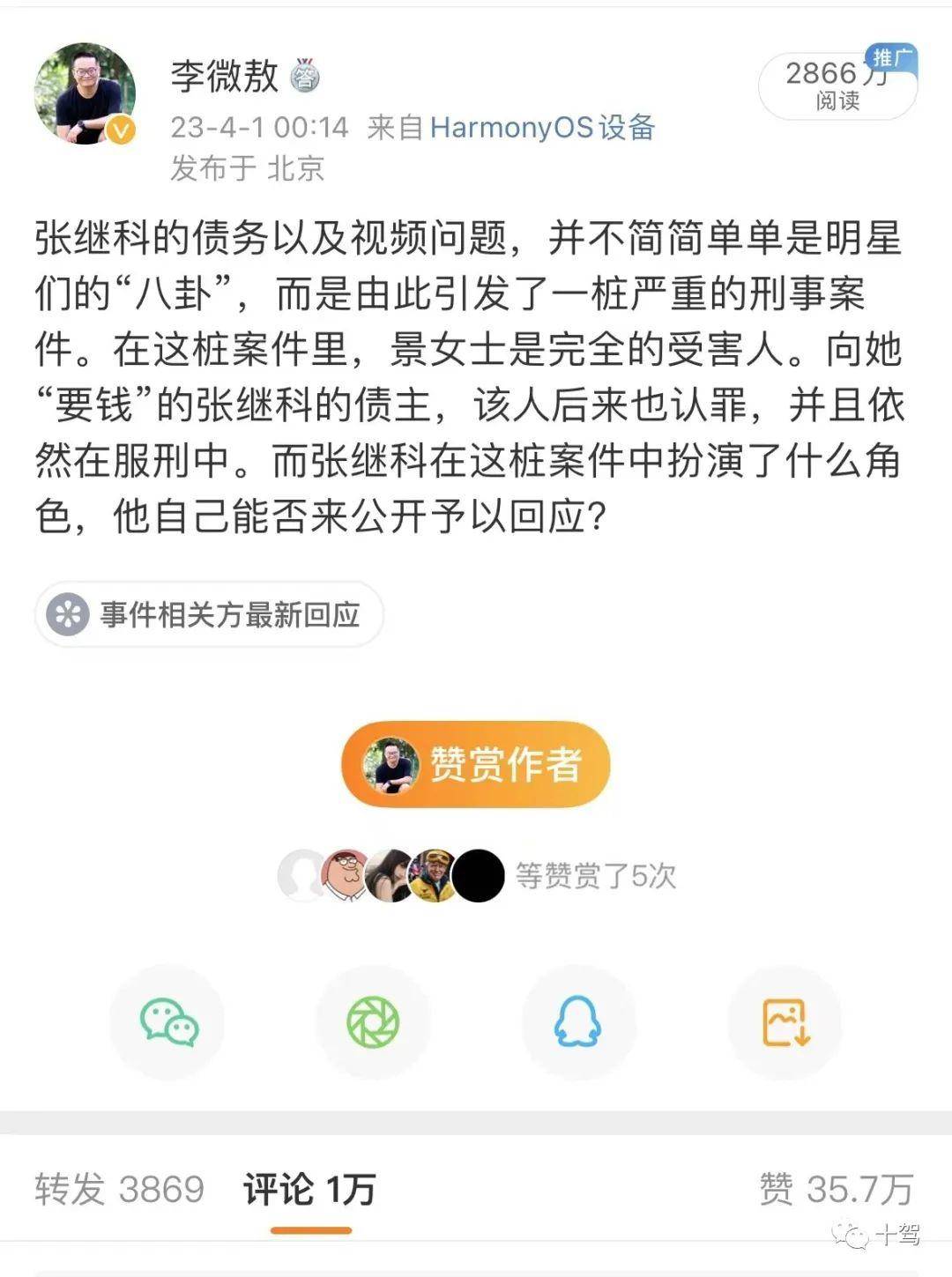
Task: Share the post to WeChat Moments
Action: [373, 1022]
